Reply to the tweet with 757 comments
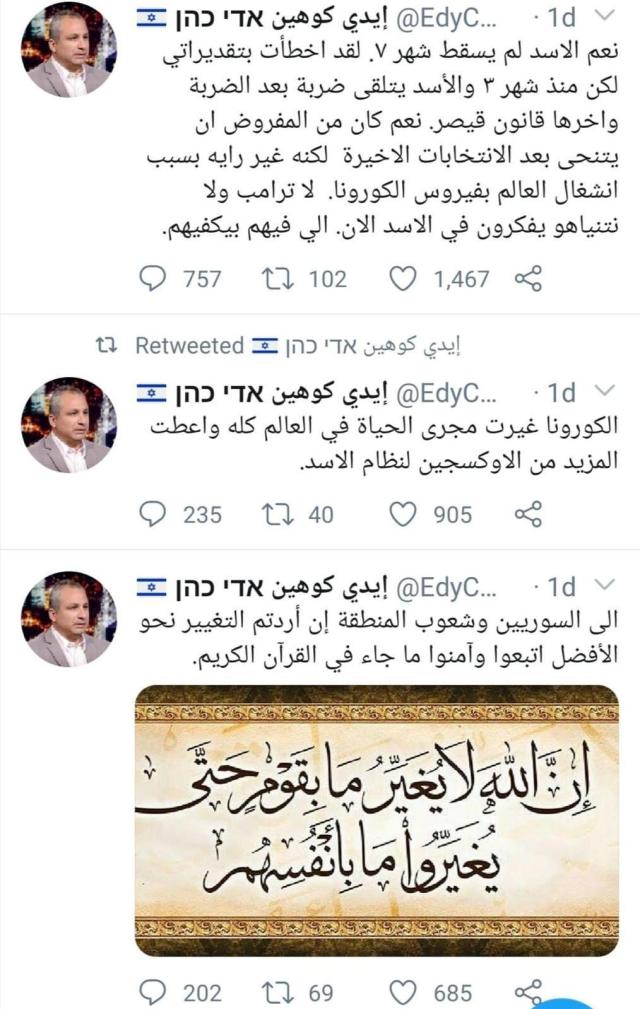Image resolution: width=640 pixels, height=1009 pixels. pyautogui.click(x=152, y=279)
